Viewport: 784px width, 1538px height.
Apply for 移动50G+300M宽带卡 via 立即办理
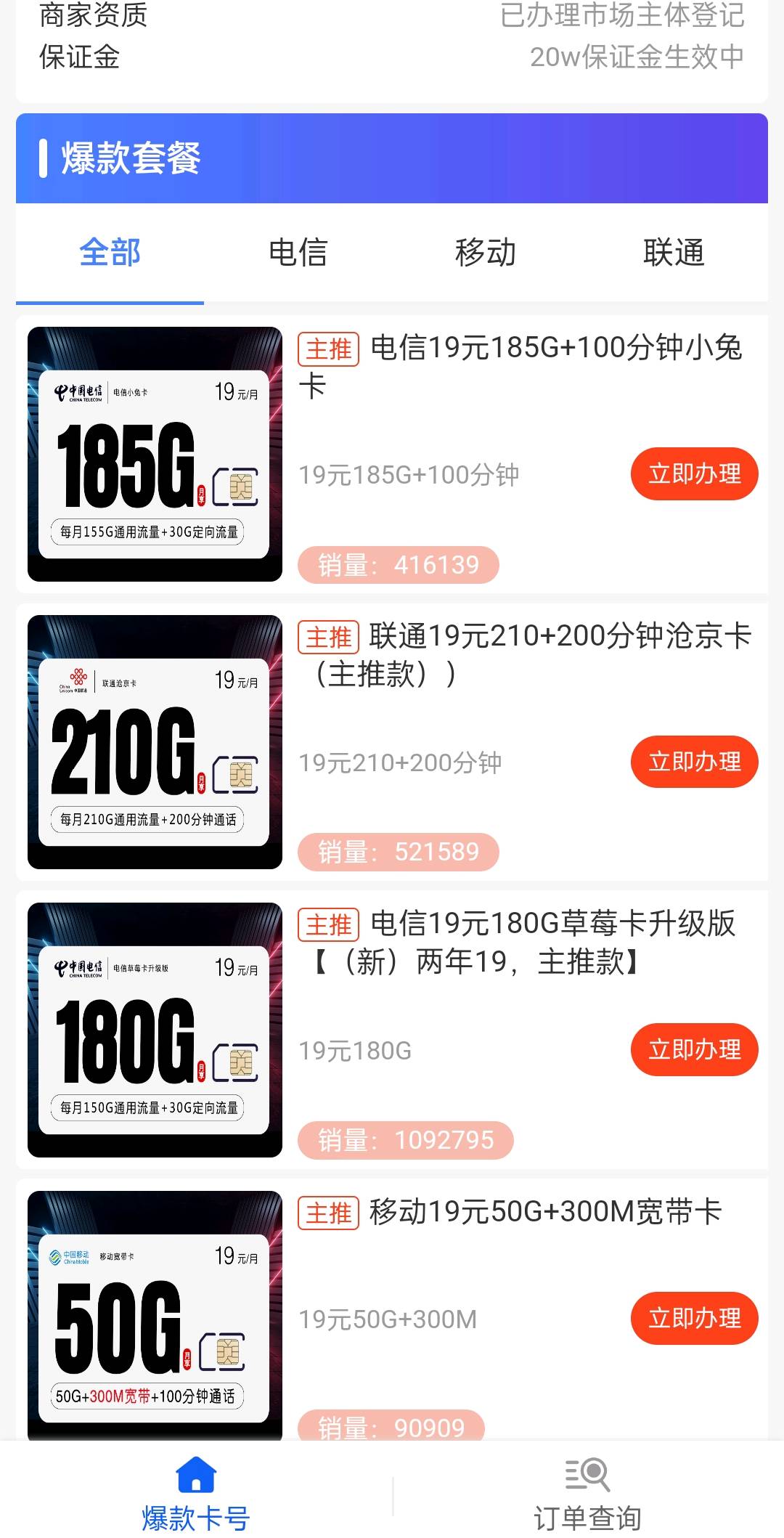694,1318
